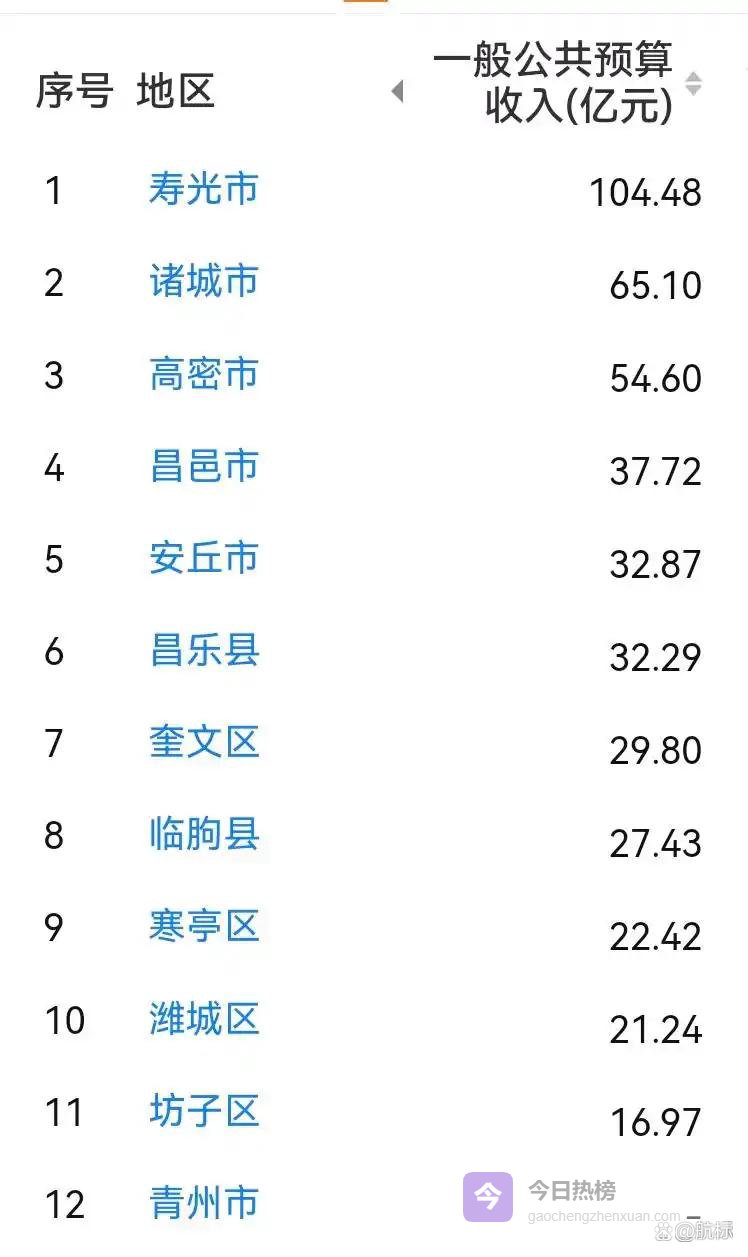Open the 寿光市 region link
The width and height of the screenshot is (748, 1257).
coord(204,189)
